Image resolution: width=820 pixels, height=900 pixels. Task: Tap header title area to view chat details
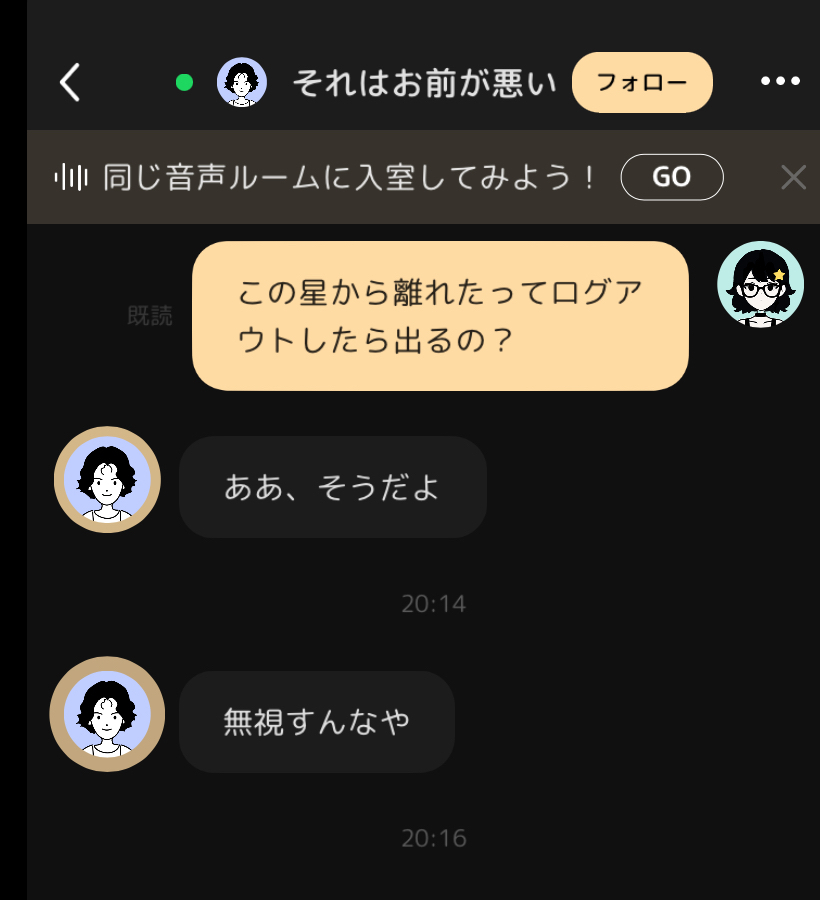pos(424,81)
